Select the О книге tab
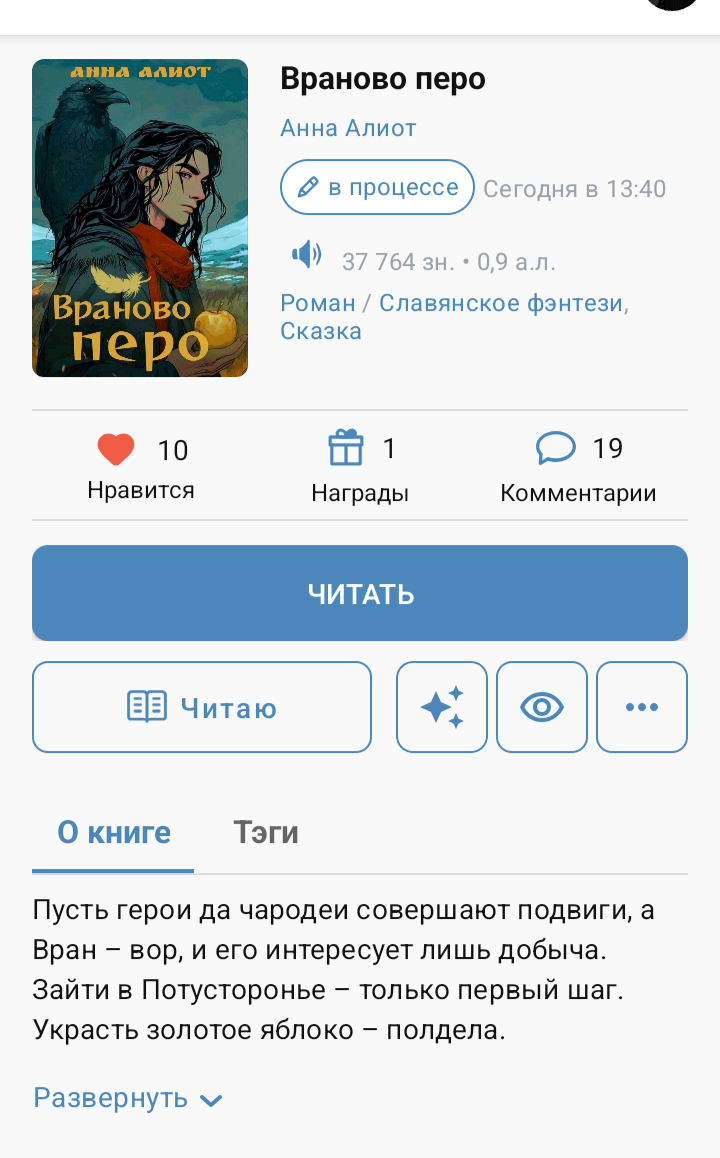The height and width of the screenshot is (1158, 720). [114, 832]
